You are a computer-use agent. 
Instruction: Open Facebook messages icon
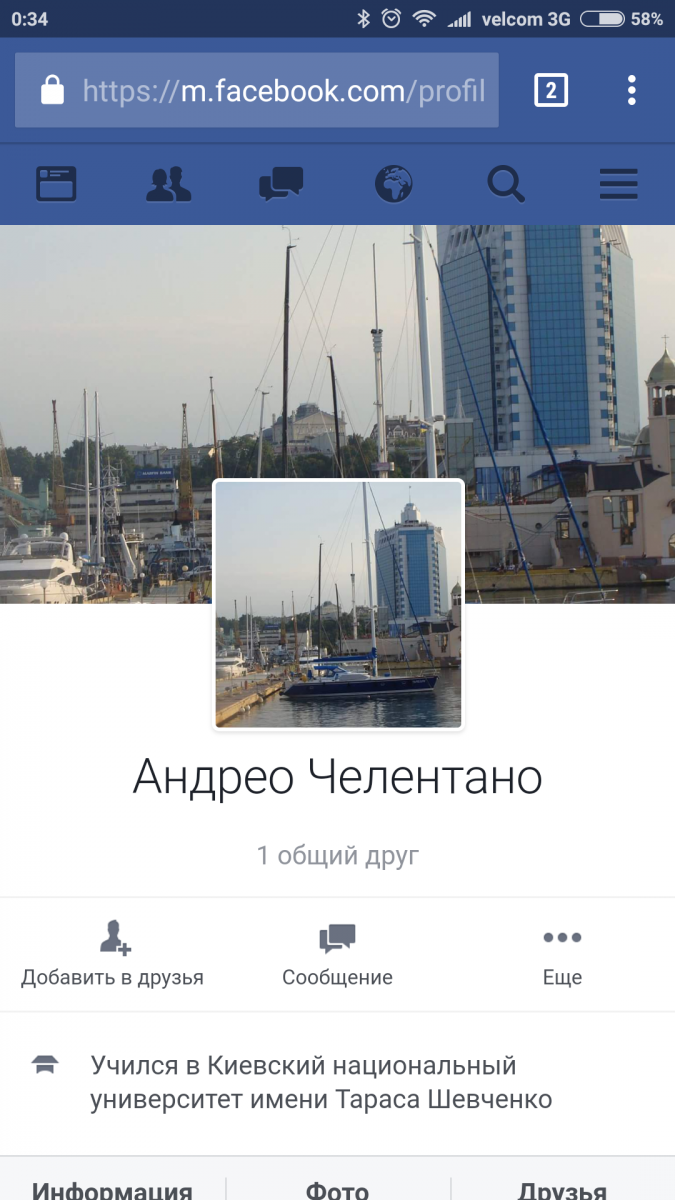click(281, 184)
